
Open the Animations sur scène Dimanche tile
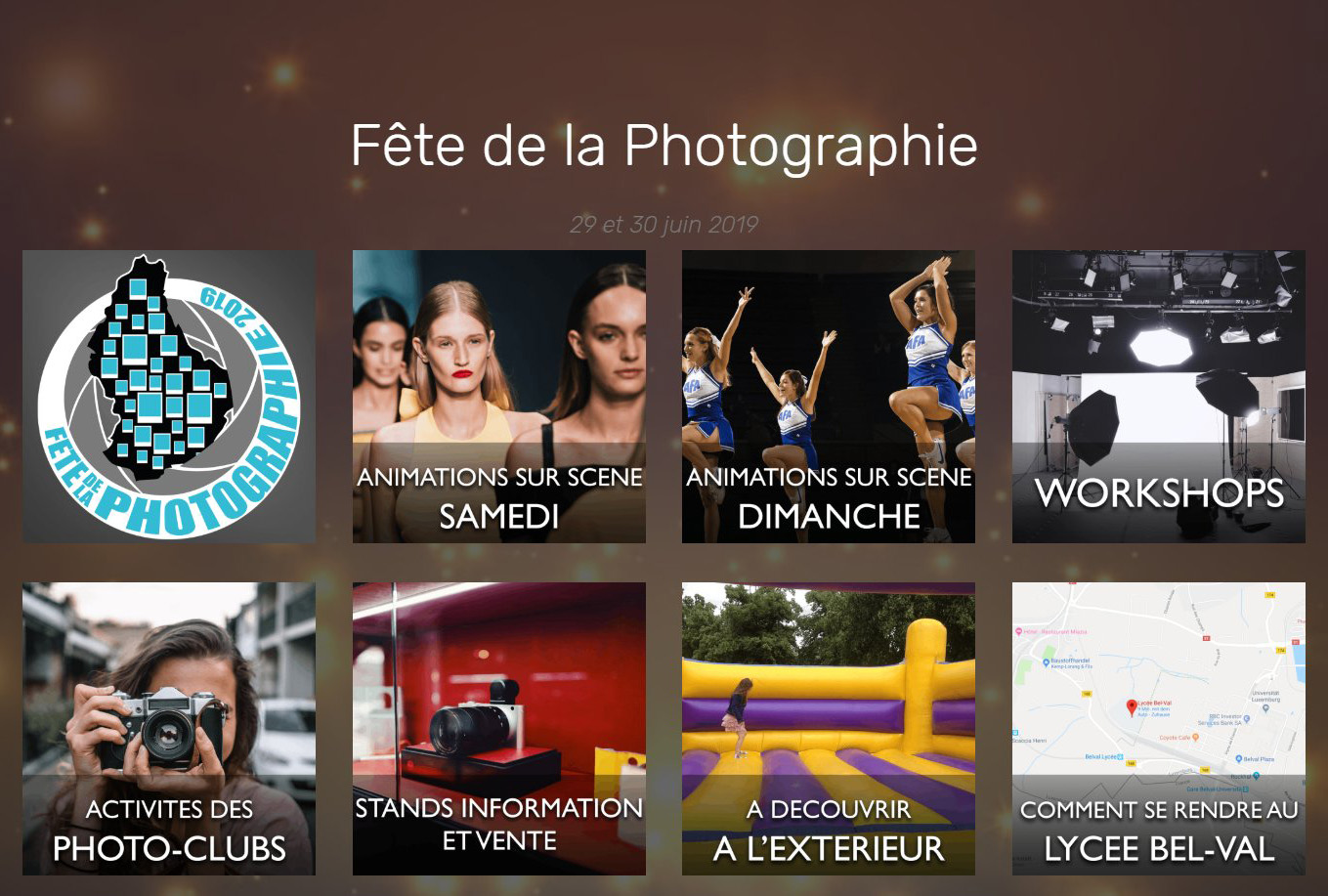[x=828, y=397]
